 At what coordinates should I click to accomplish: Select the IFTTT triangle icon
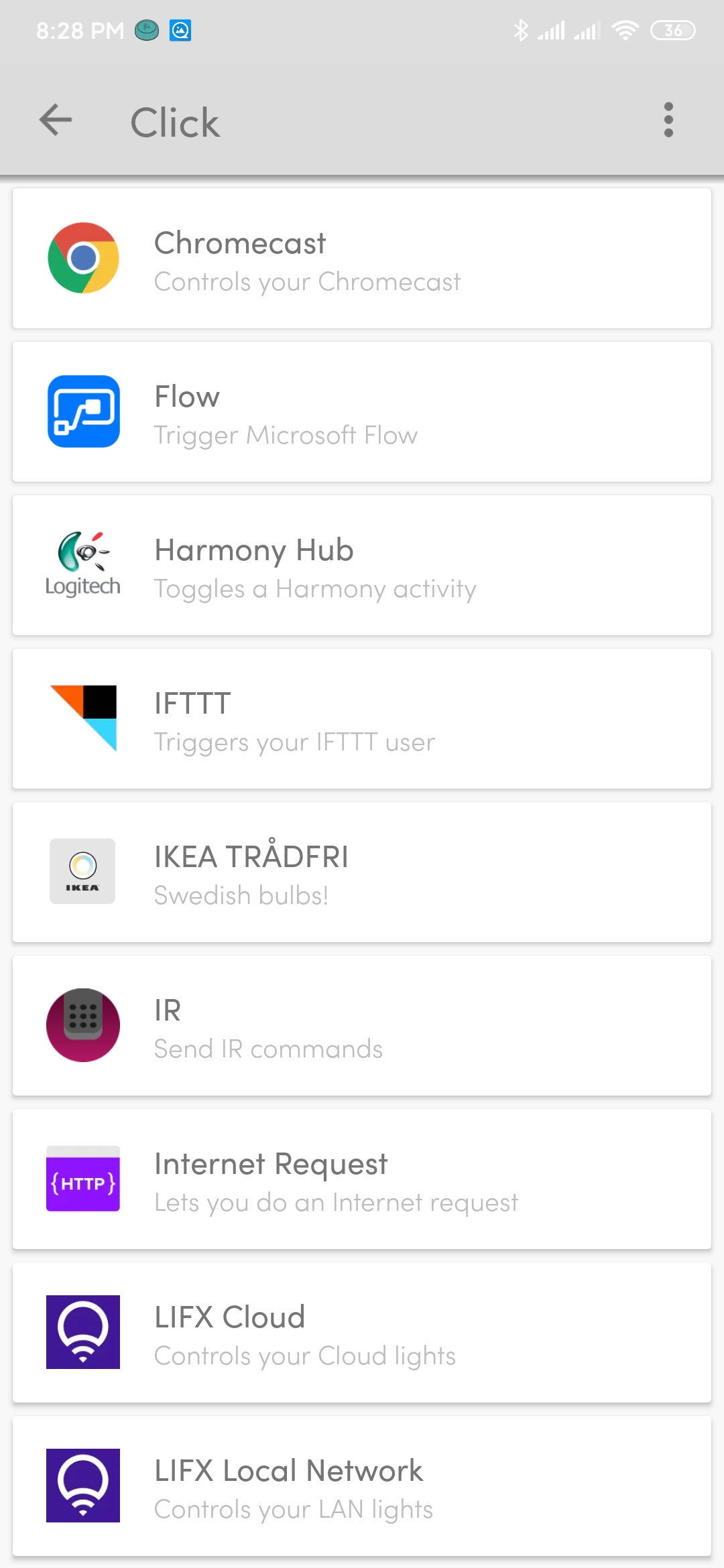click(x=82, y=717)
